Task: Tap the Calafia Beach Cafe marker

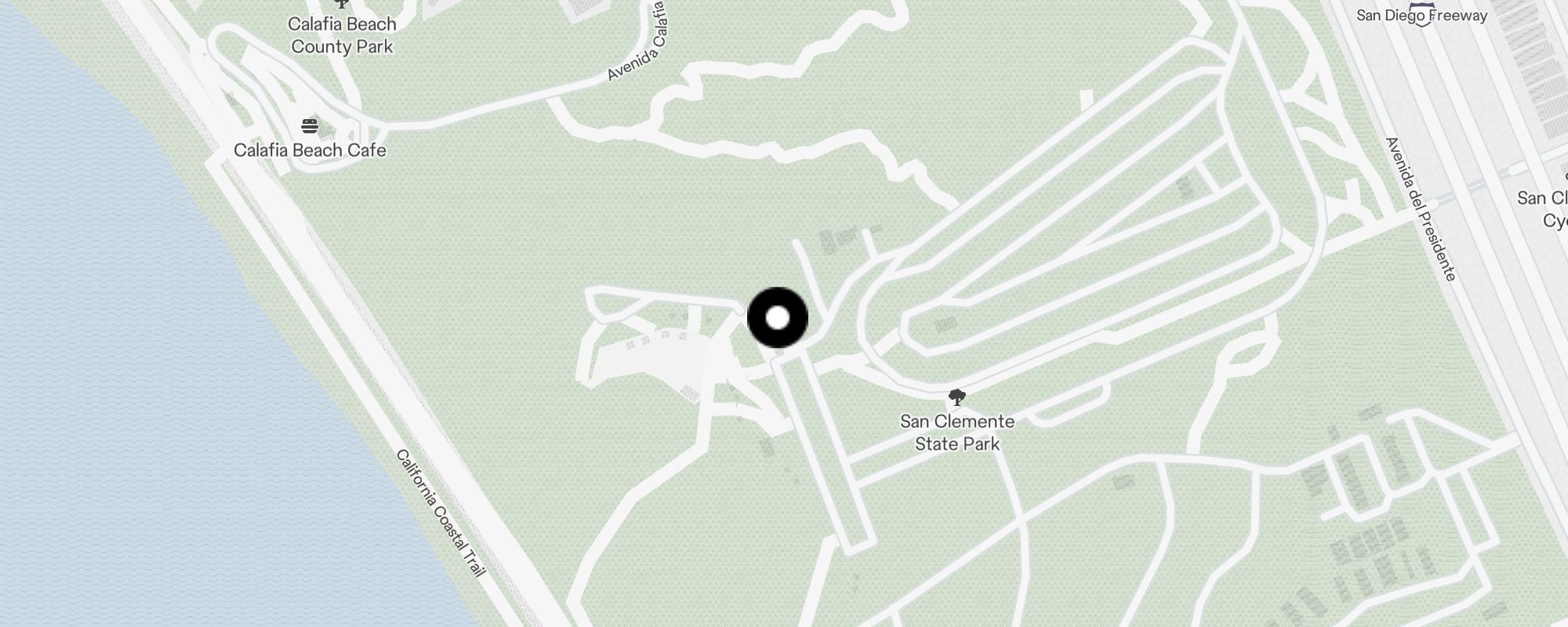Action: coord(310,126)
